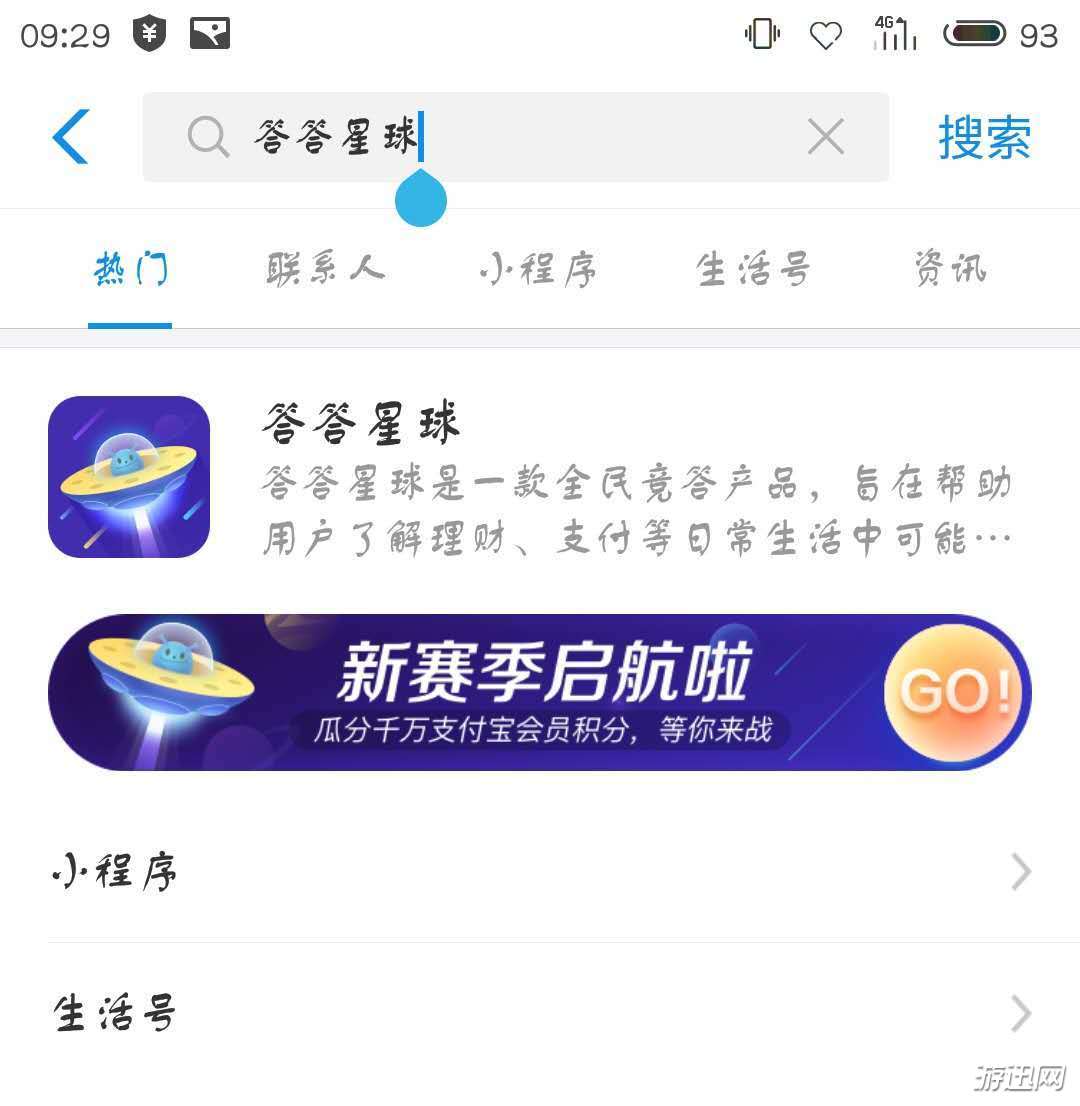Tap the heart icon in status bar
Screen dimensions: 1080x1106
[x=826, y=33]
